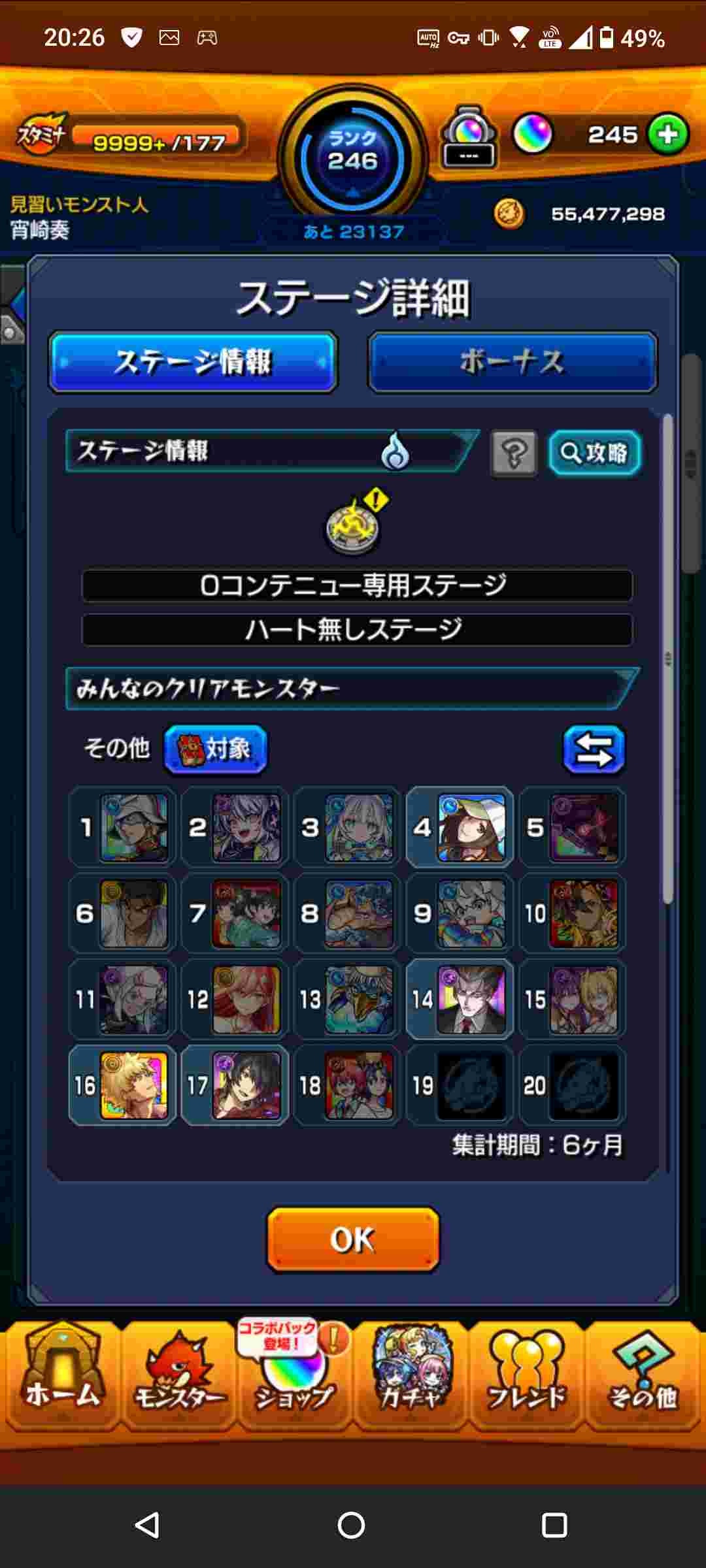Open rank 1 clear monster
Viewport: 706px width, 1568px height.
[134, 828]
